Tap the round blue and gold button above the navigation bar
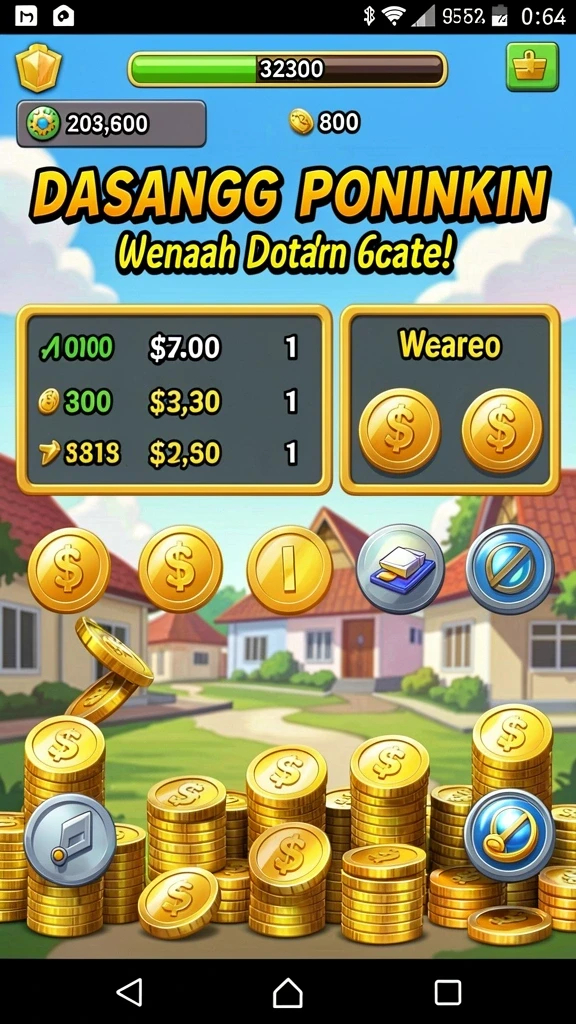The image size is (576, 1024). click(x=509, y=835)
